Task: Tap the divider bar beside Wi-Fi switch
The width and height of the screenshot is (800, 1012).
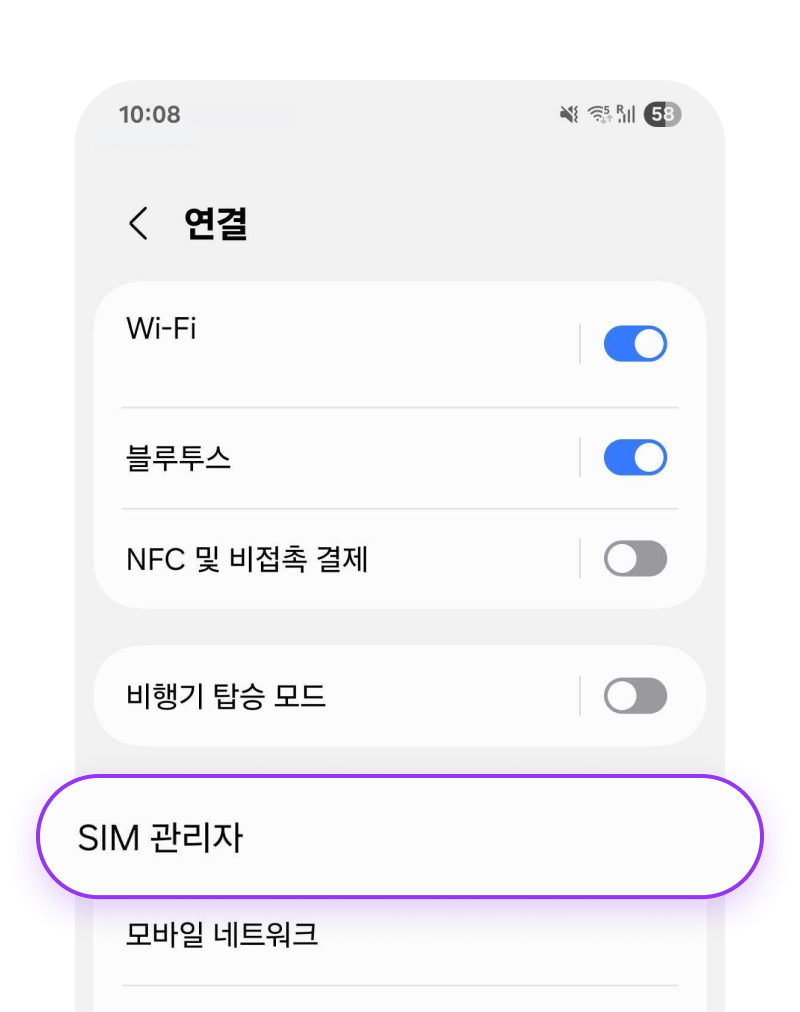Action: click(580, 343)
